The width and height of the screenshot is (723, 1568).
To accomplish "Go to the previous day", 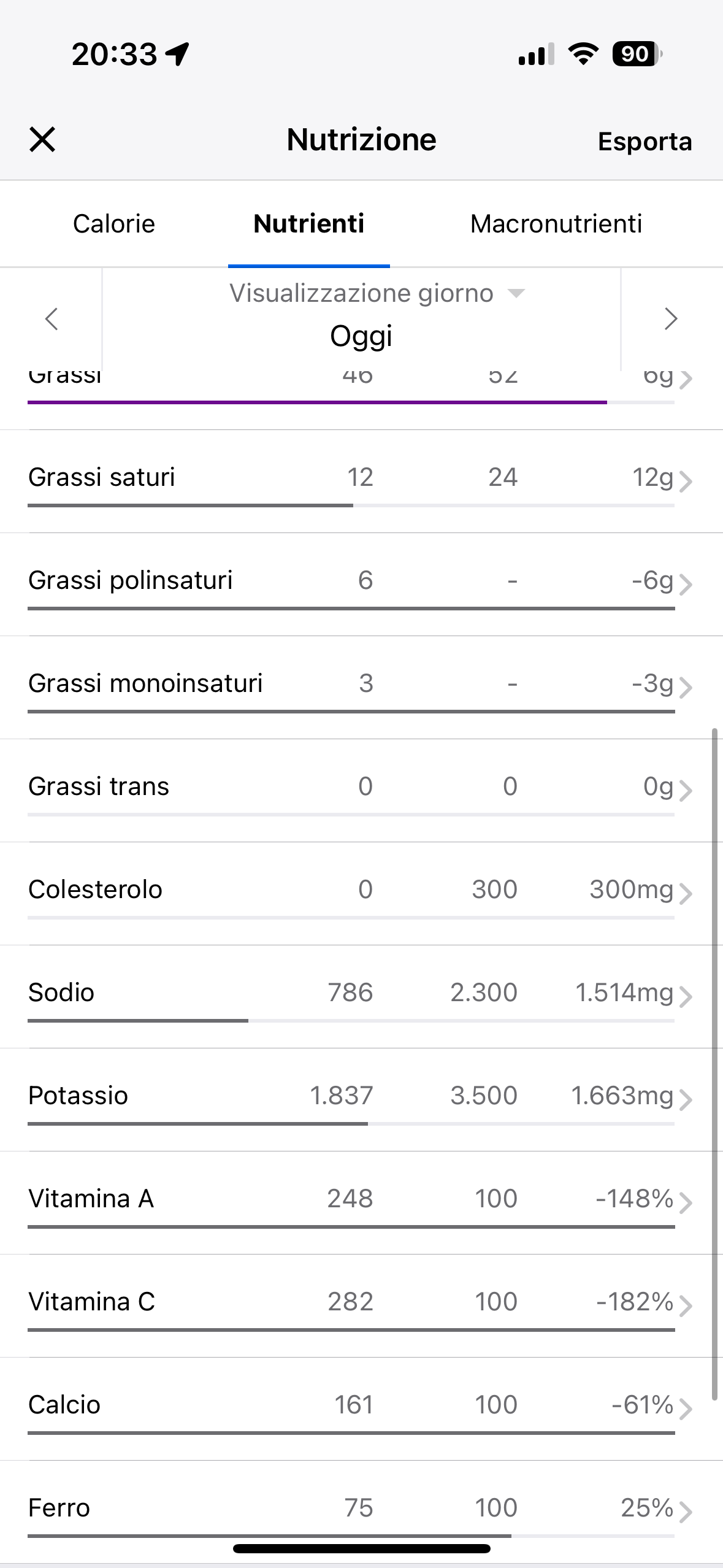I will 52,319.
